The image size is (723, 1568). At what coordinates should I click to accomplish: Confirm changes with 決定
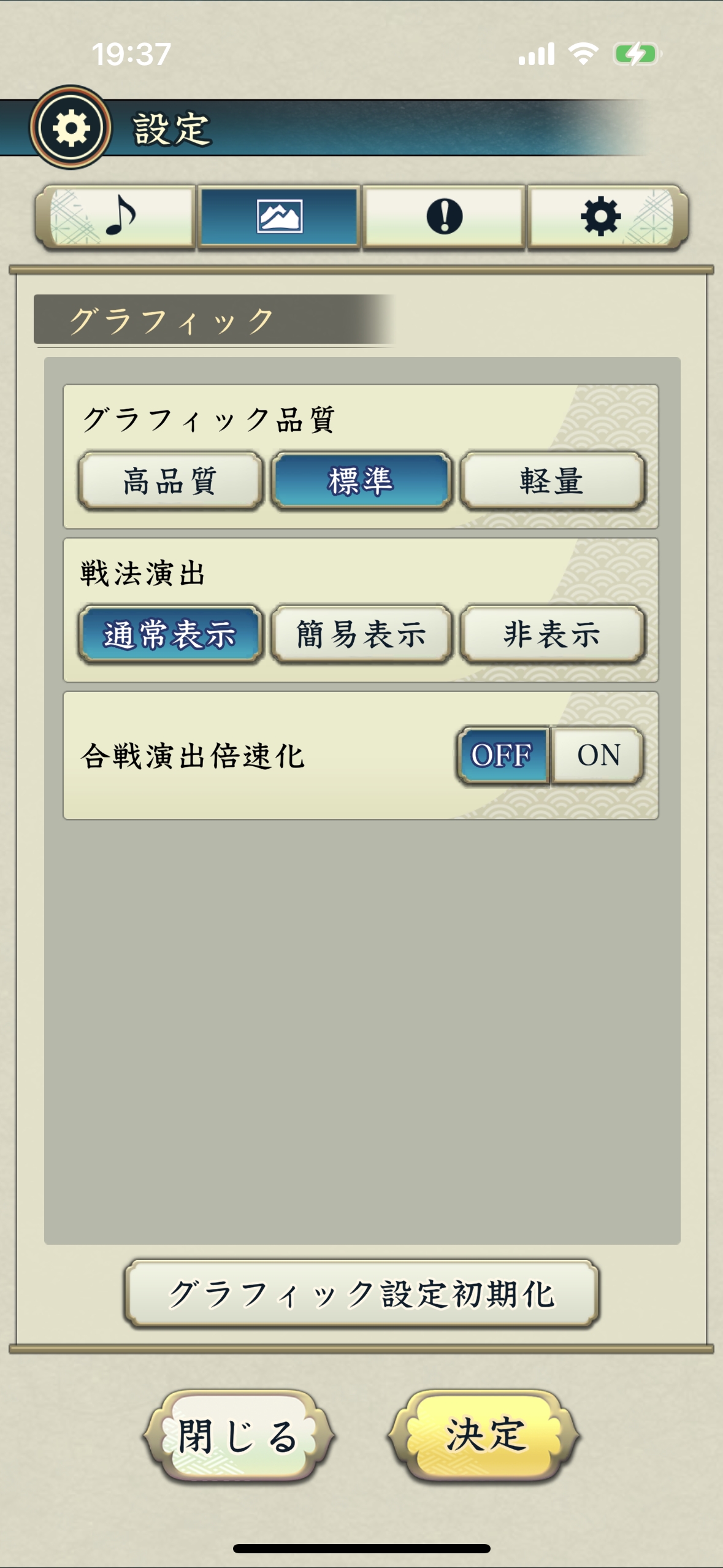pos(484,1436)
